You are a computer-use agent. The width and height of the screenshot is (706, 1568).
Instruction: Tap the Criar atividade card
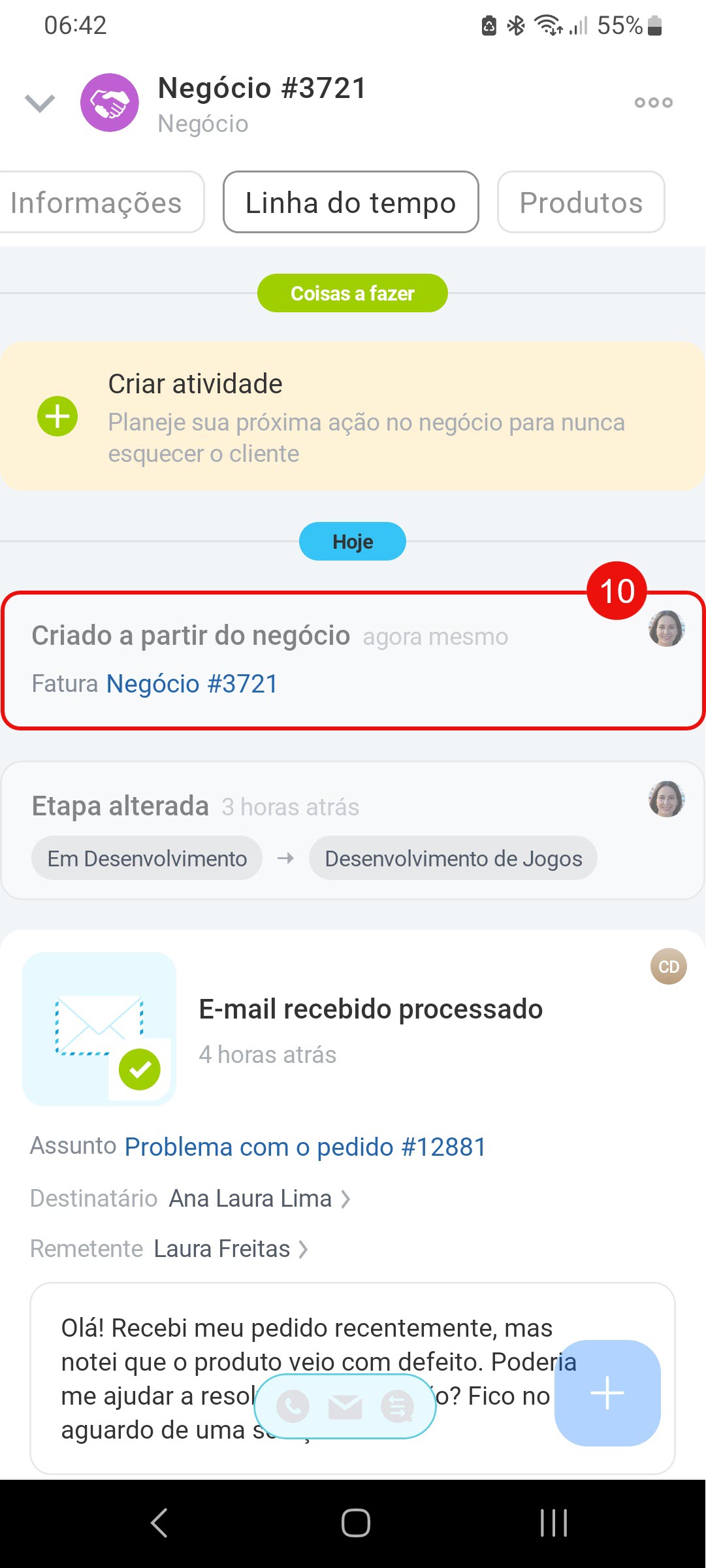click(353, 417)
